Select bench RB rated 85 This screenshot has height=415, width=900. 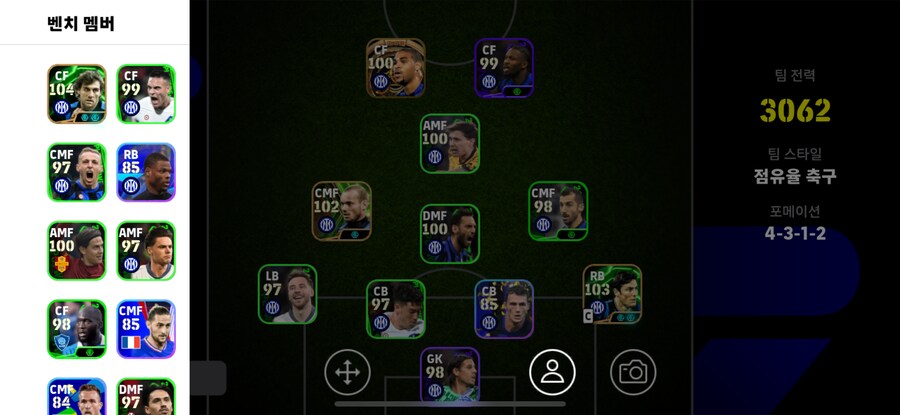click(146, 172)
